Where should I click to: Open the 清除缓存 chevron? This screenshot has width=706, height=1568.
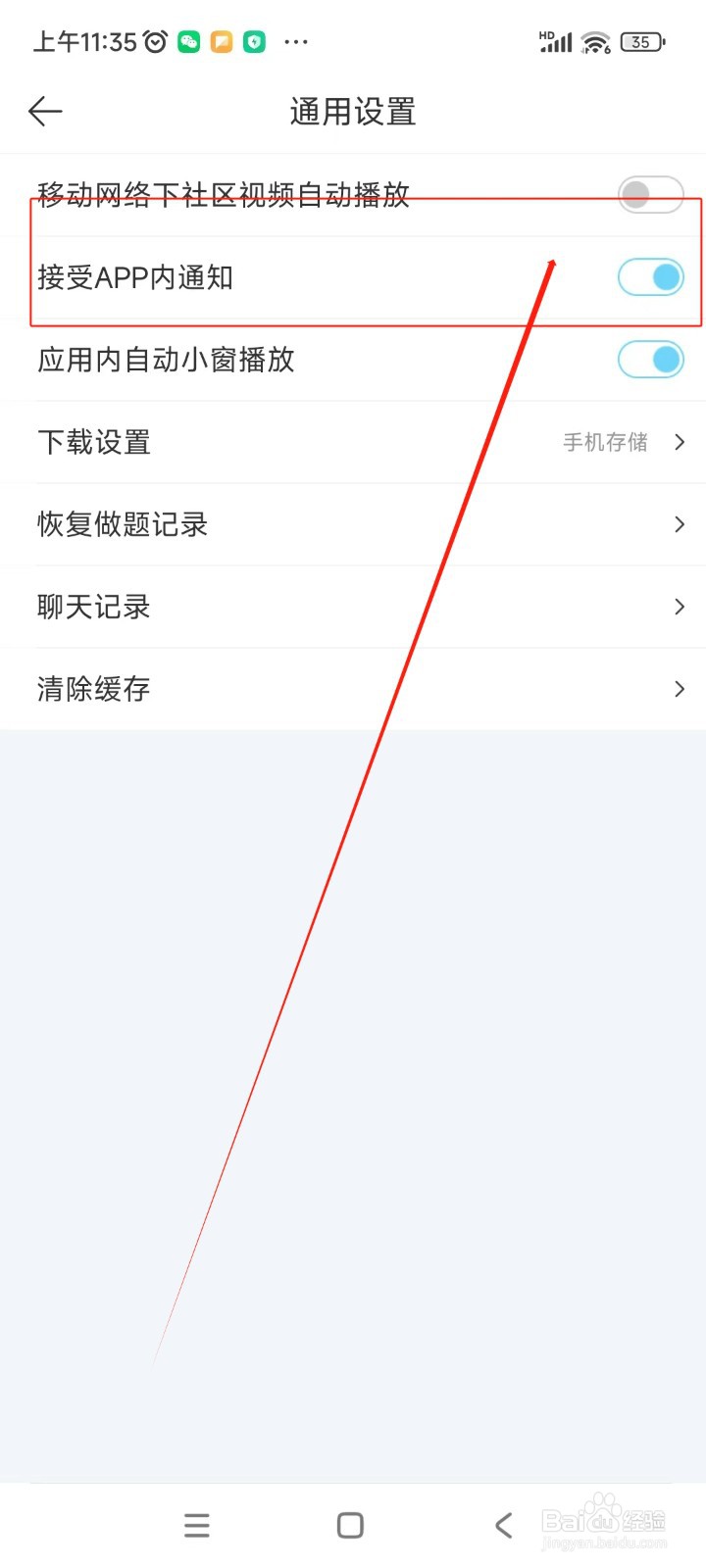(x=679, y=689)
